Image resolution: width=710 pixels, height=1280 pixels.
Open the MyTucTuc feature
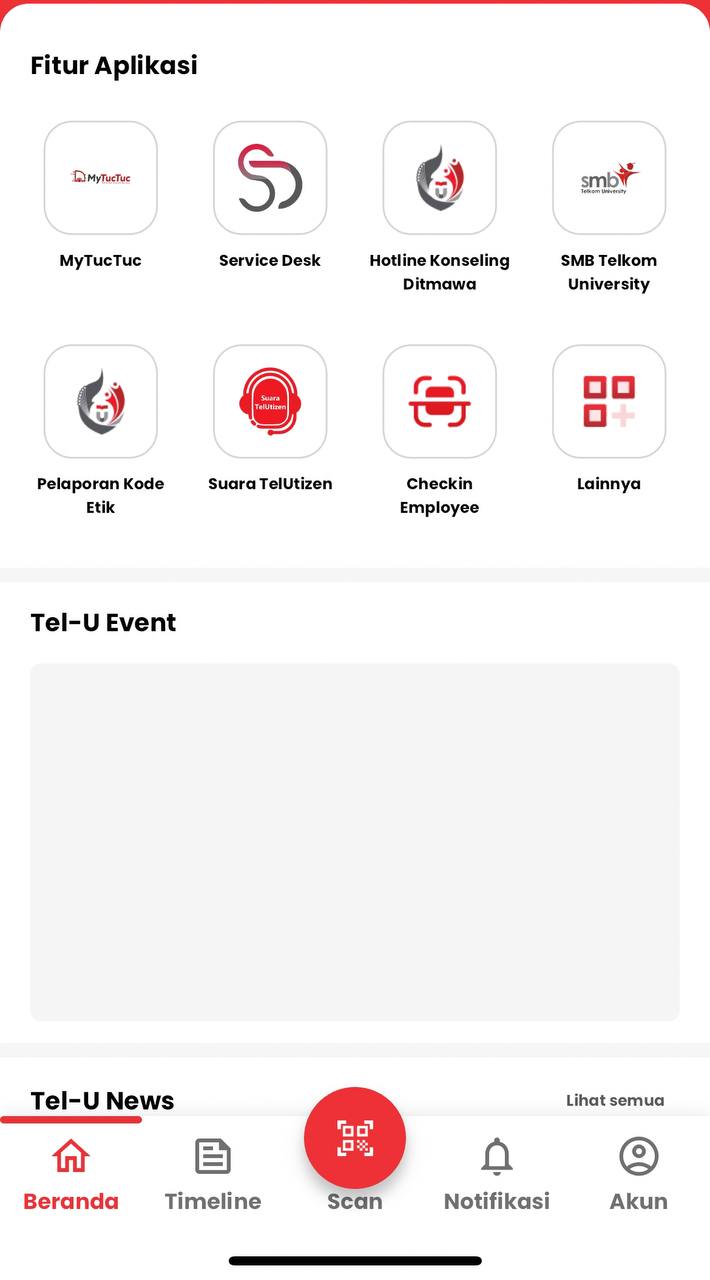pos(100,179)
